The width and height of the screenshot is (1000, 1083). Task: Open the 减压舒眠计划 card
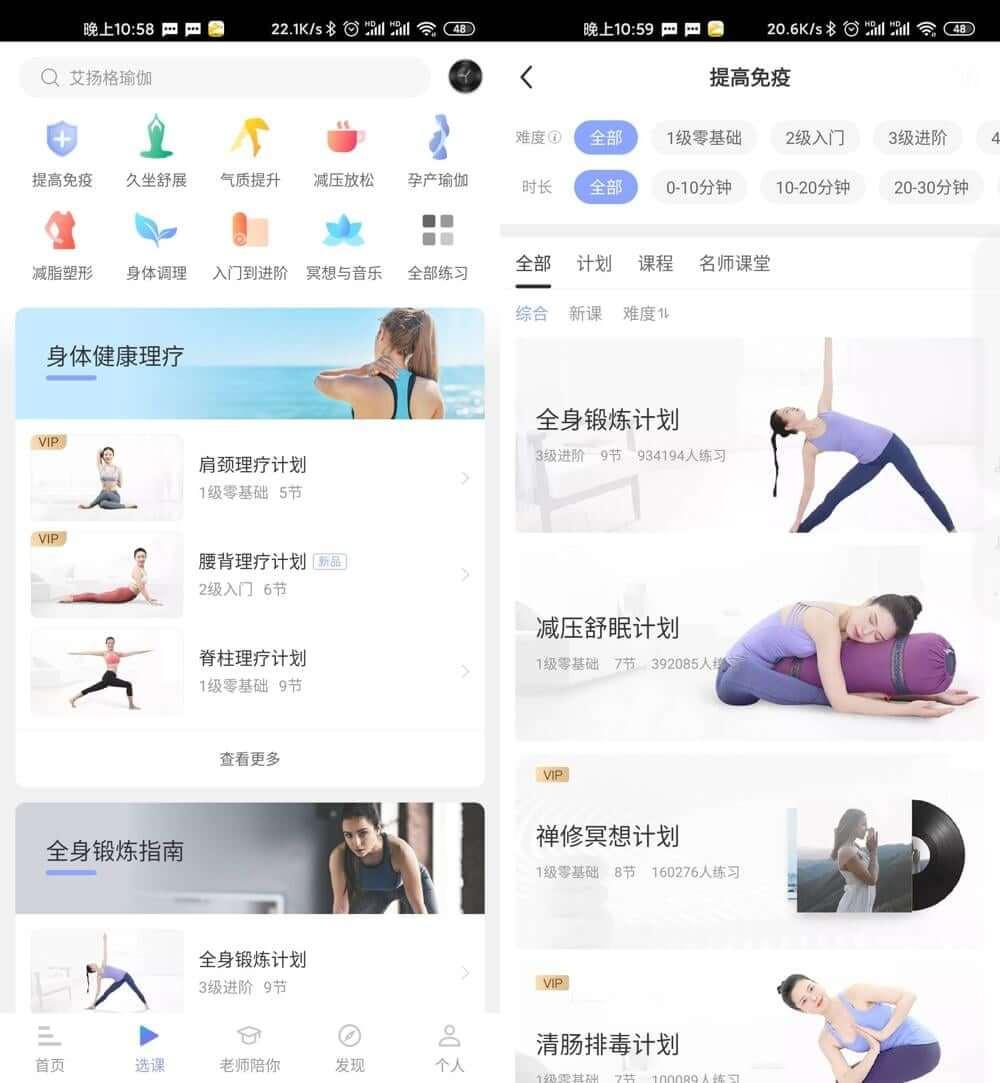(x=748, y=643)
